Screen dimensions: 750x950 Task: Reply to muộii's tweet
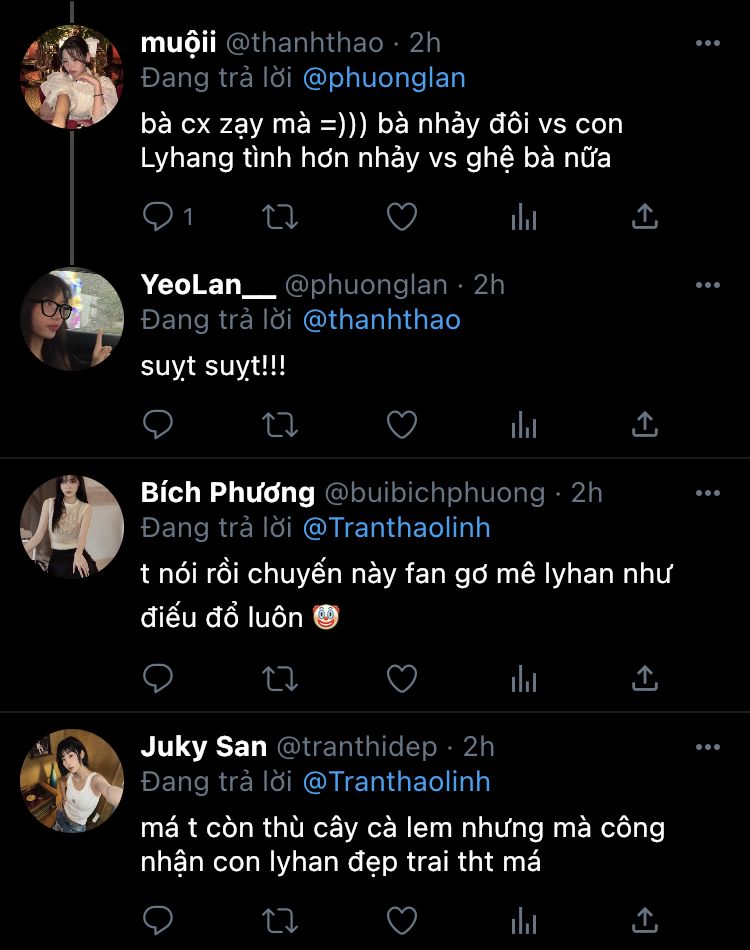158,216
